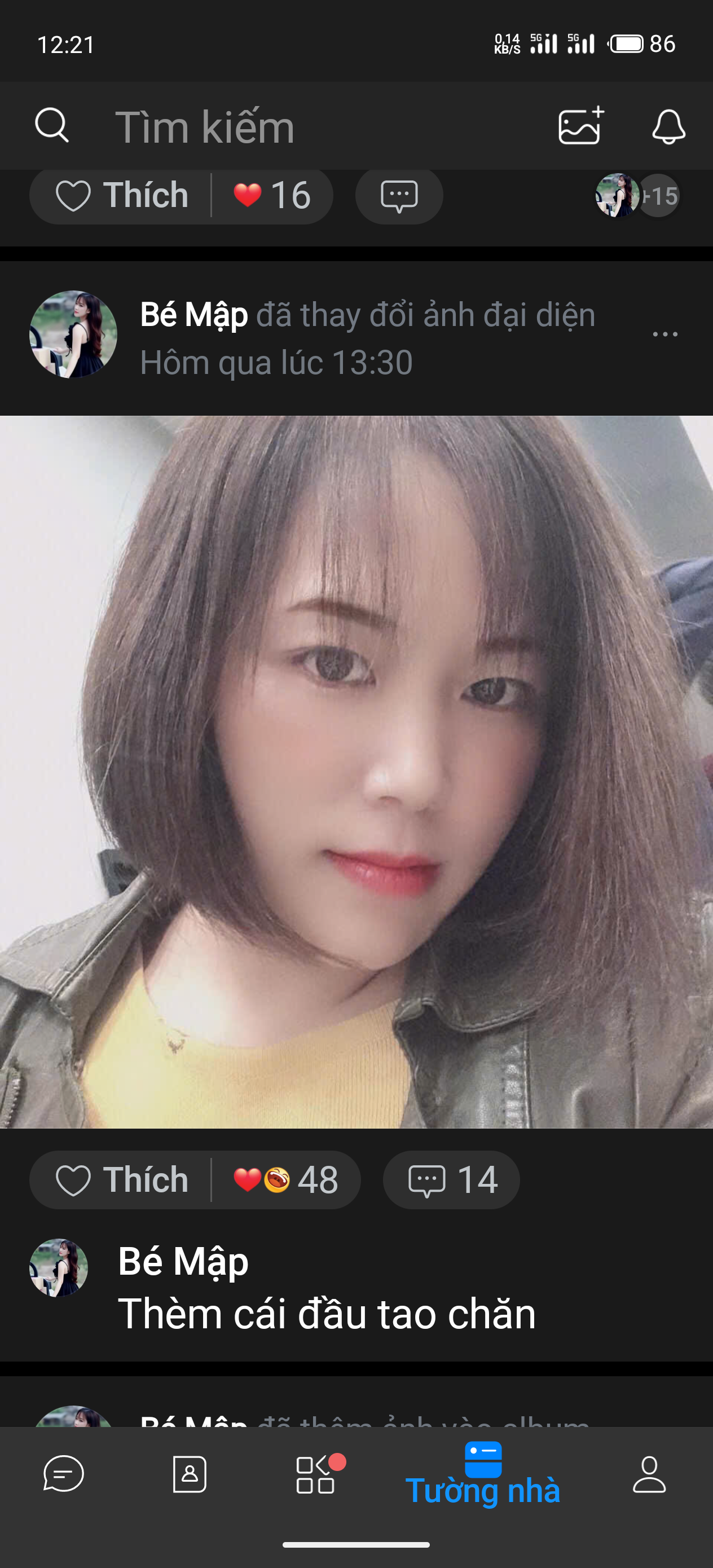Switch to the personal profile tab
Viewport: 713px width, 1568px height.
(x=649, y=1474)
